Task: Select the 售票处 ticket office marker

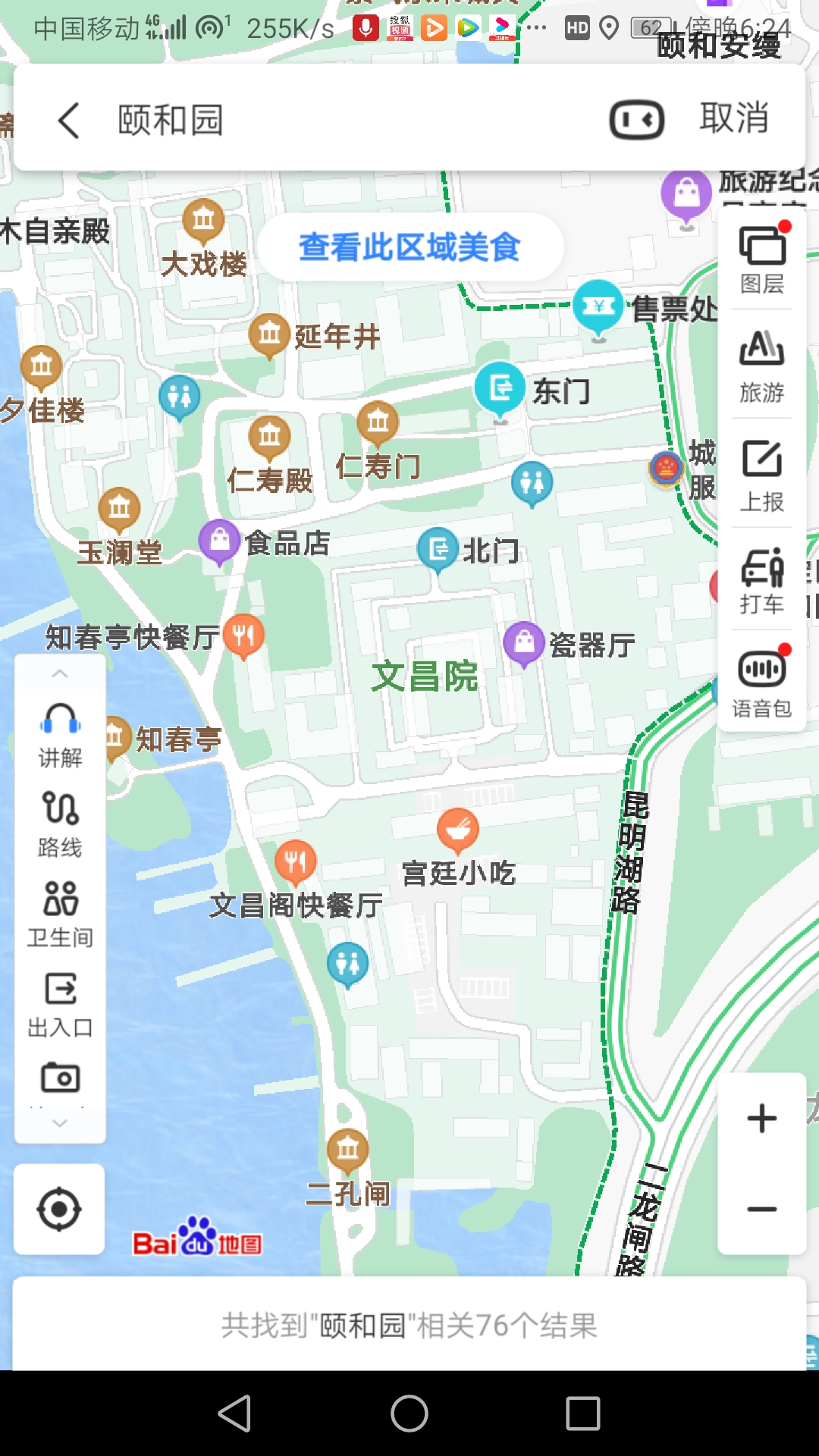Action: pos(599,307)
